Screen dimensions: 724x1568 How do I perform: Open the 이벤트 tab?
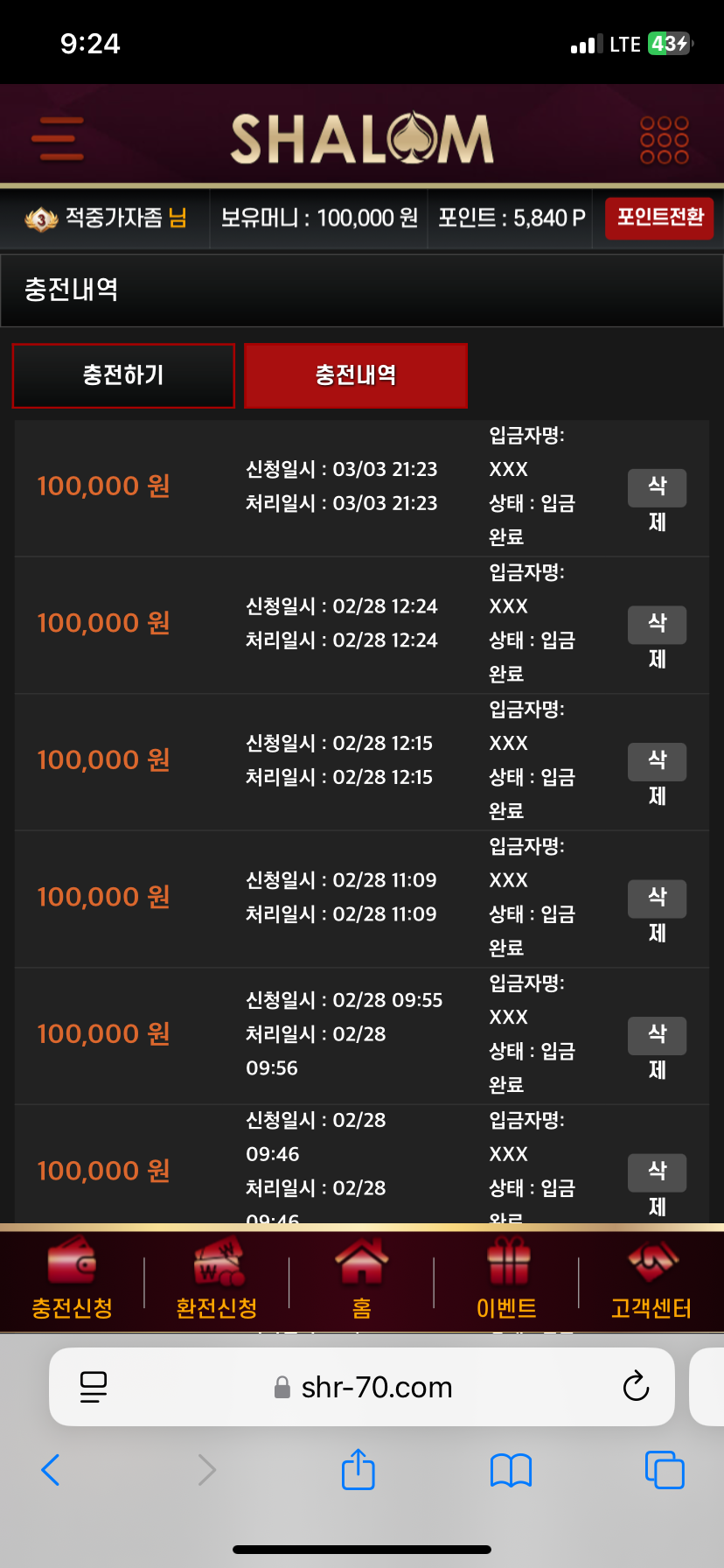pos(506,1278)
